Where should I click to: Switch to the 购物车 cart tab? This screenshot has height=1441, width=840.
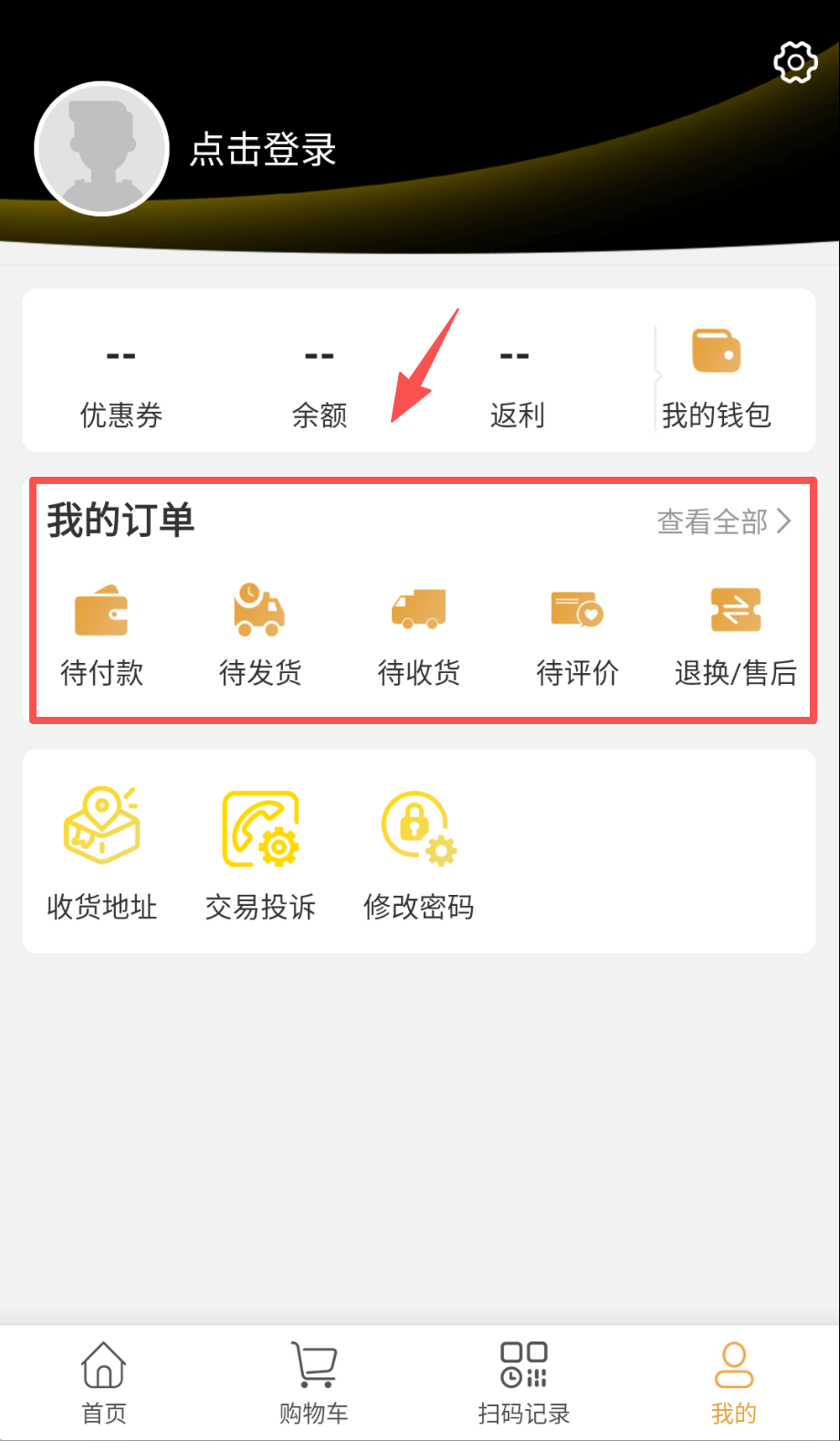(314, 1383)
